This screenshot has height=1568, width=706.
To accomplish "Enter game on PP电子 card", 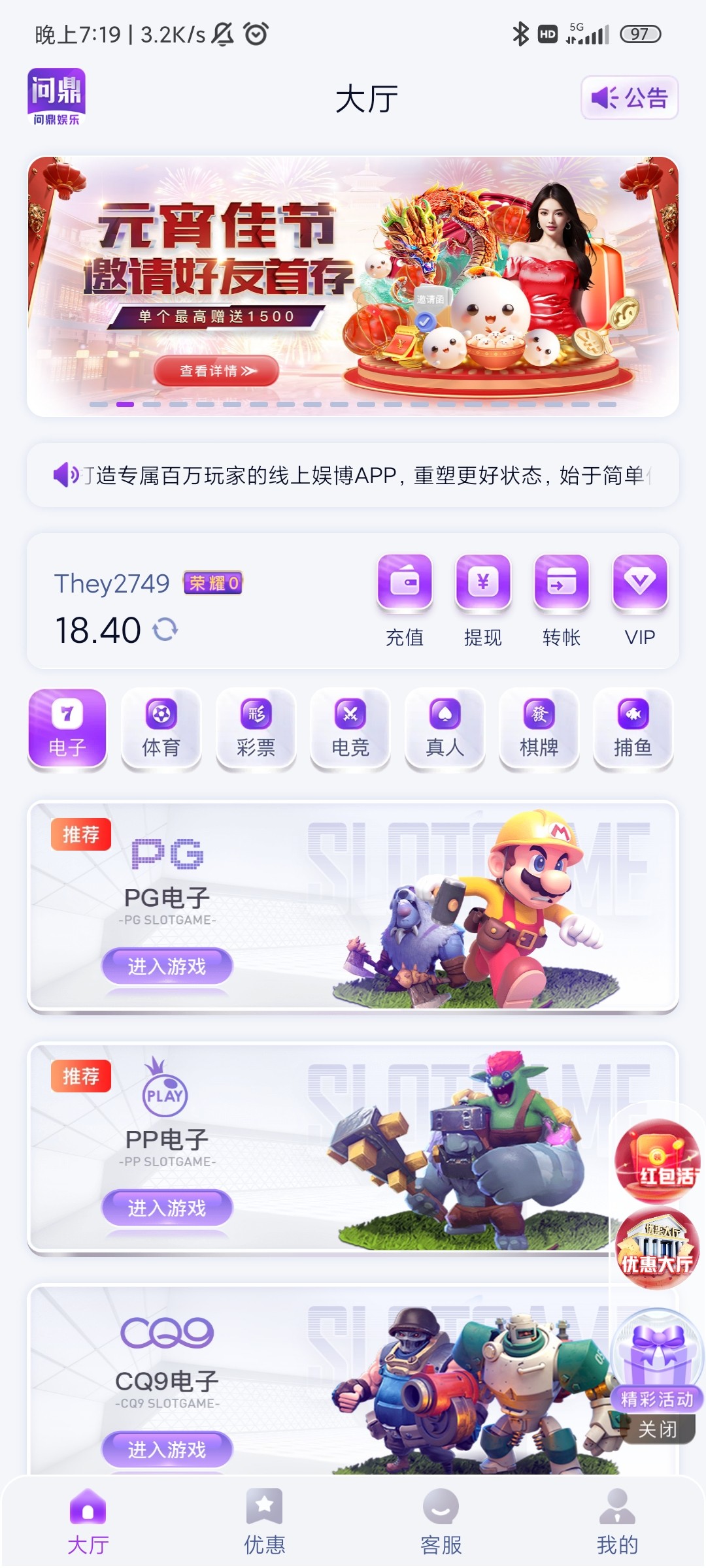I will (167, 1207).
